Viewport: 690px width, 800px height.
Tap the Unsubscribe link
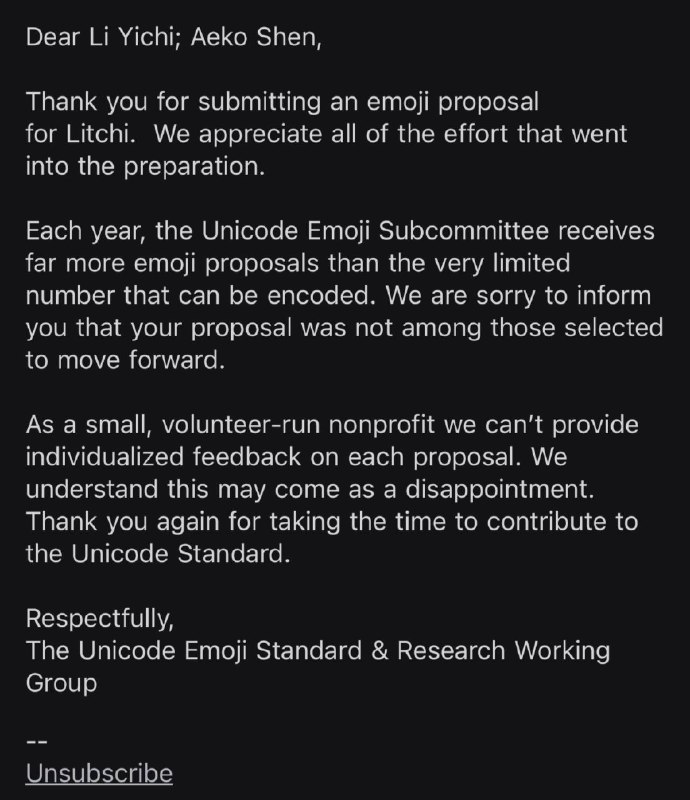point(99,773)
